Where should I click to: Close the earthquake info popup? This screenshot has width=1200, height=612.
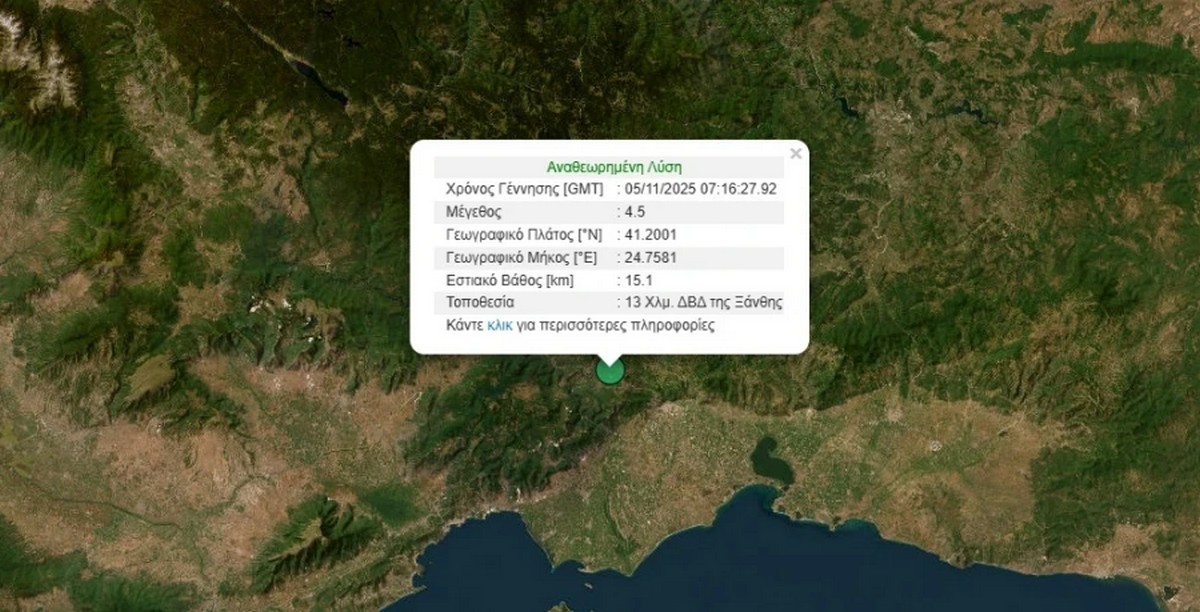click(795, 154)
